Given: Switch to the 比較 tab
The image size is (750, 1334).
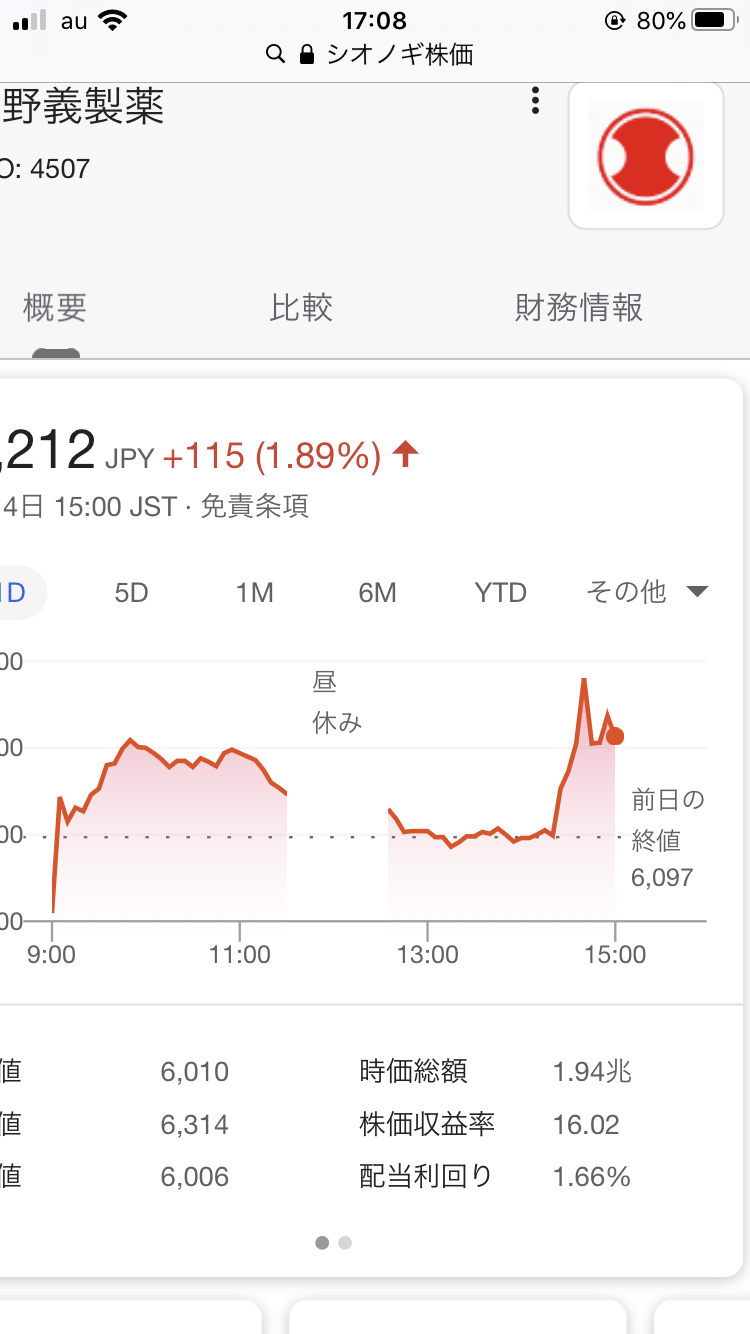Looking at the screenshot, I should point(301,307).
